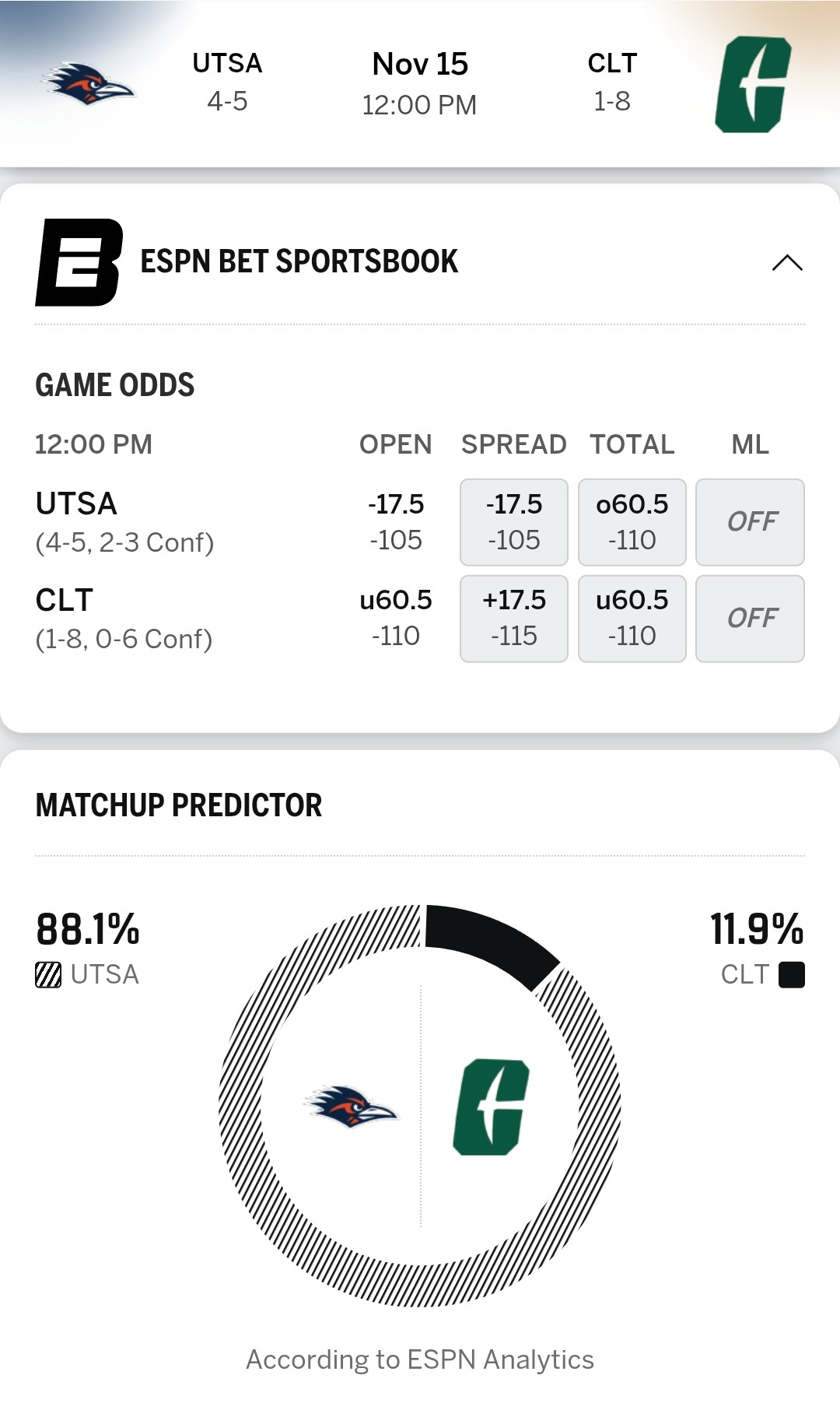Image resolution: width=840 pixels, height=1403 pixels.
Task: Pick the under 60.5 total bet
Action: (x=632, y=619)
